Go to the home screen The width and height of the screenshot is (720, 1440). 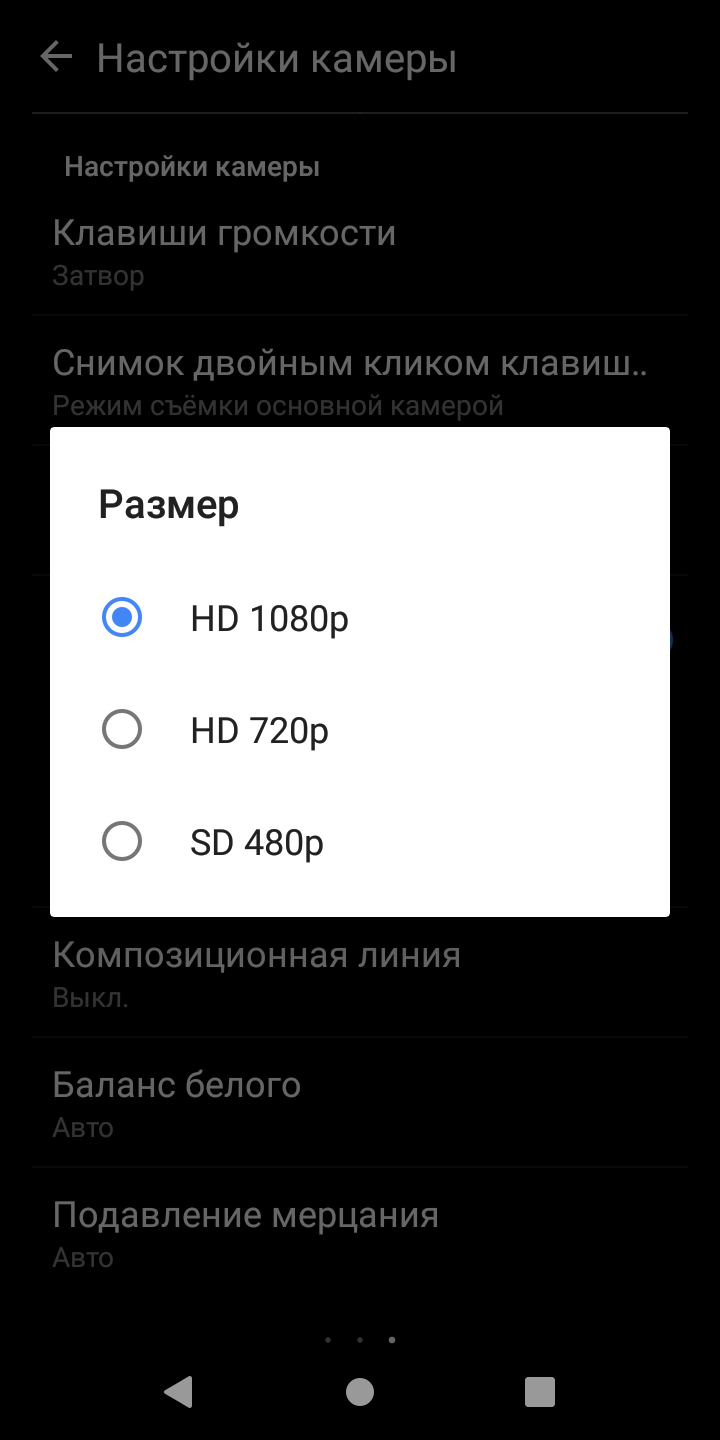click(x=360, y=1392)
